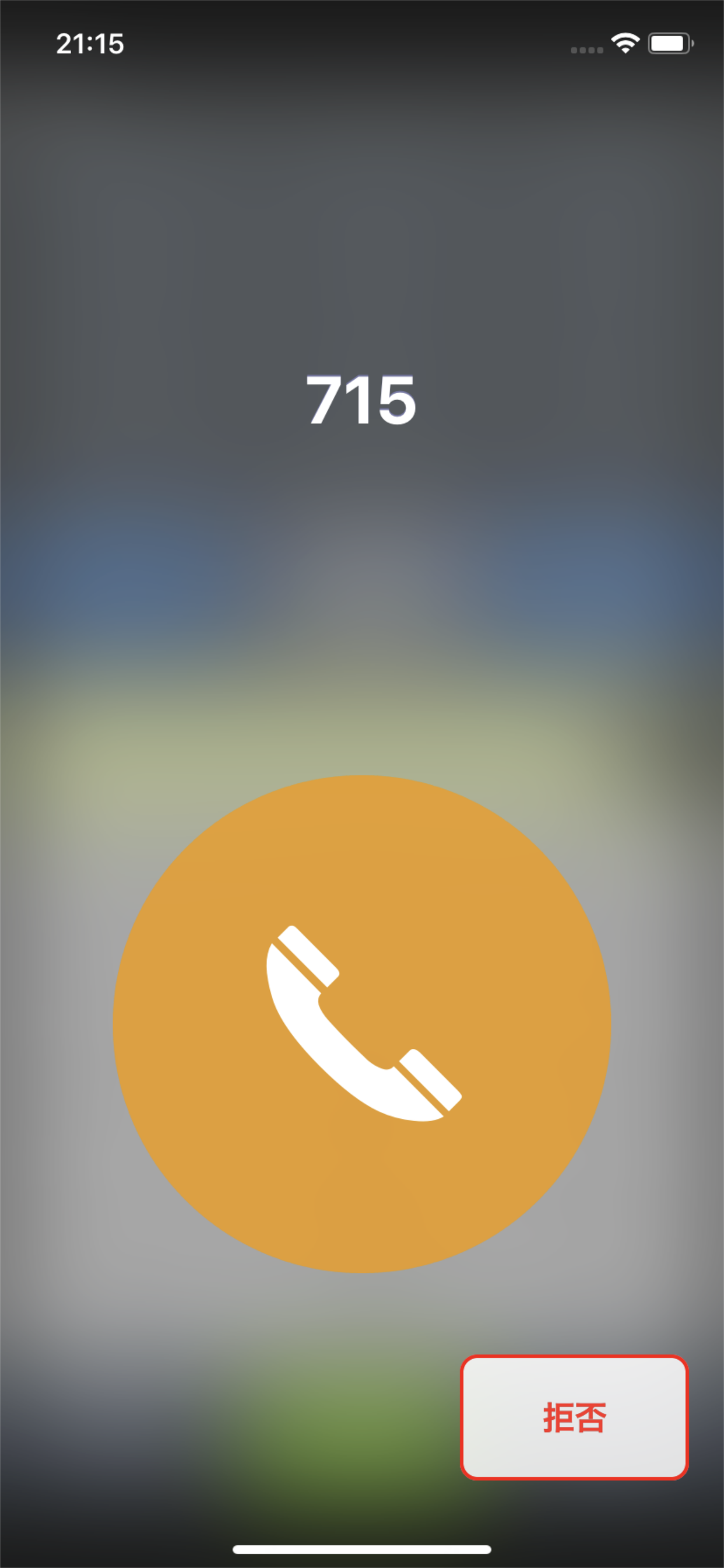The height and width of the screenshot is (1568, 724).
Task: Tap the clock showing 21:15
Action: click(90, 43)
